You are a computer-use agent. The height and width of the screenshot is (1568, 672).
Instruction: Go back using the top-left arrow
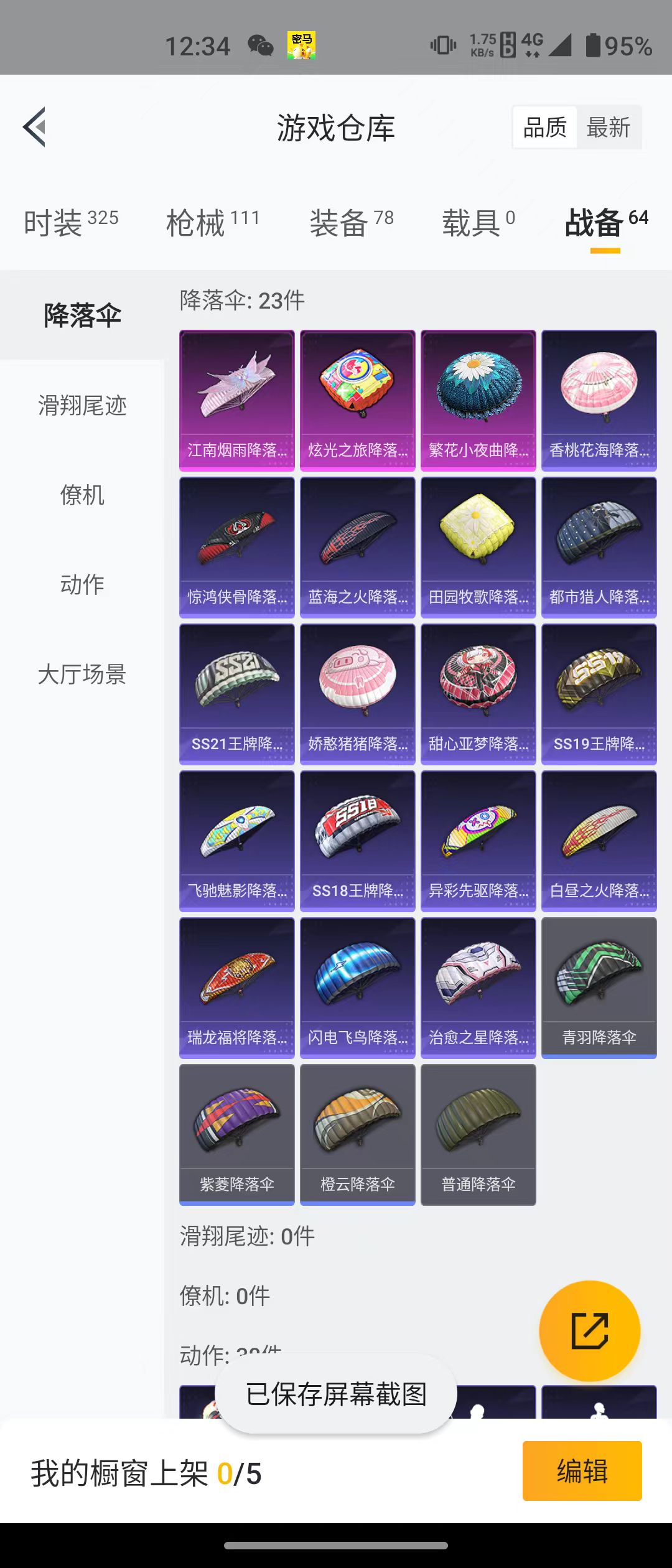click(x=35, y=127)
